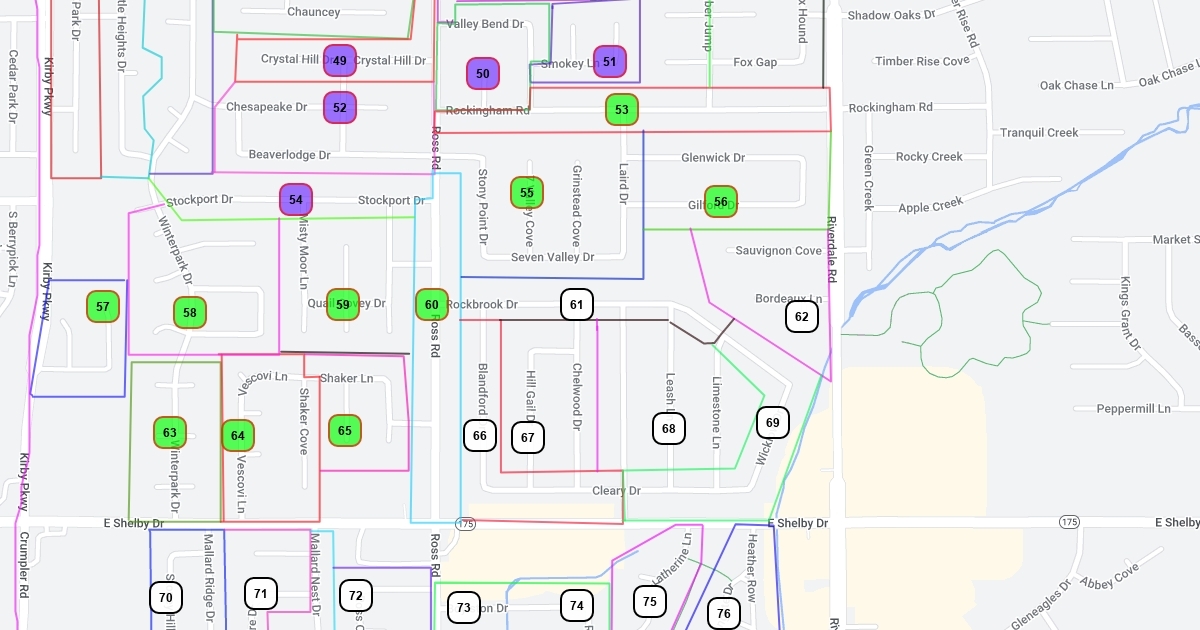The width and height of the screenshot is (1200, 630).
Task: Select green marker 65 near Shaker Ln
Action: 345,431
